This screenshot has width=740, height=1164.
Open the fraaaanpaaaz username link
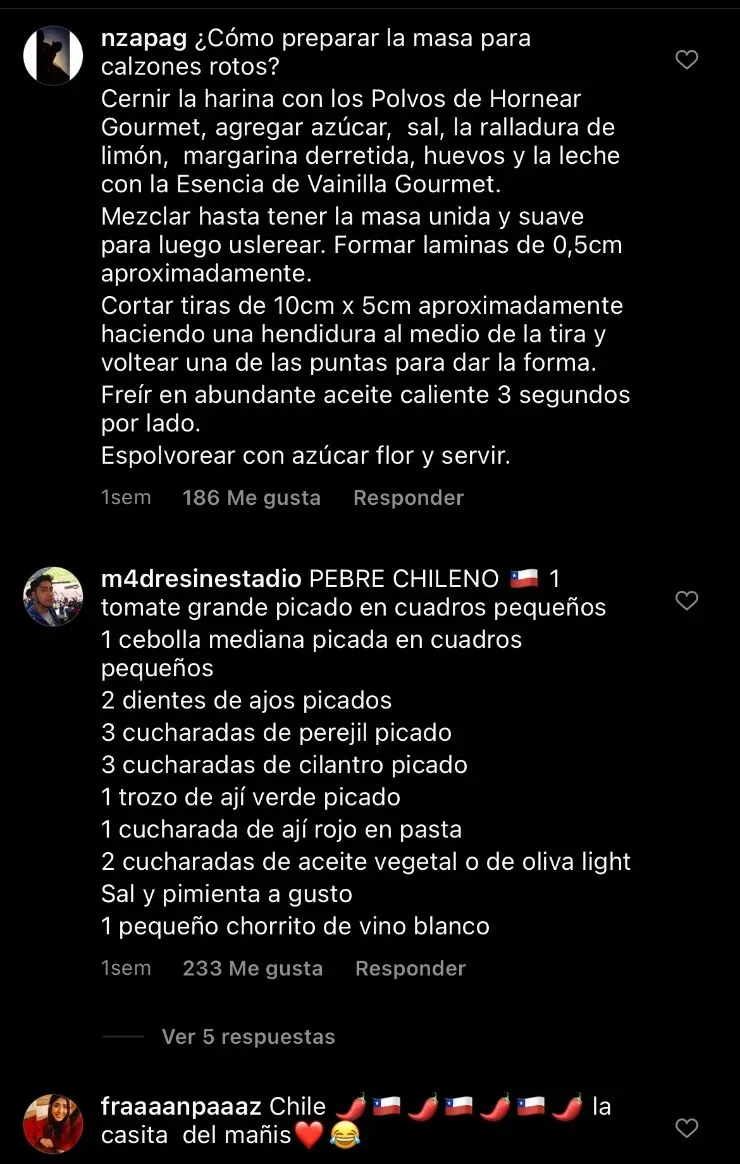181,1107
